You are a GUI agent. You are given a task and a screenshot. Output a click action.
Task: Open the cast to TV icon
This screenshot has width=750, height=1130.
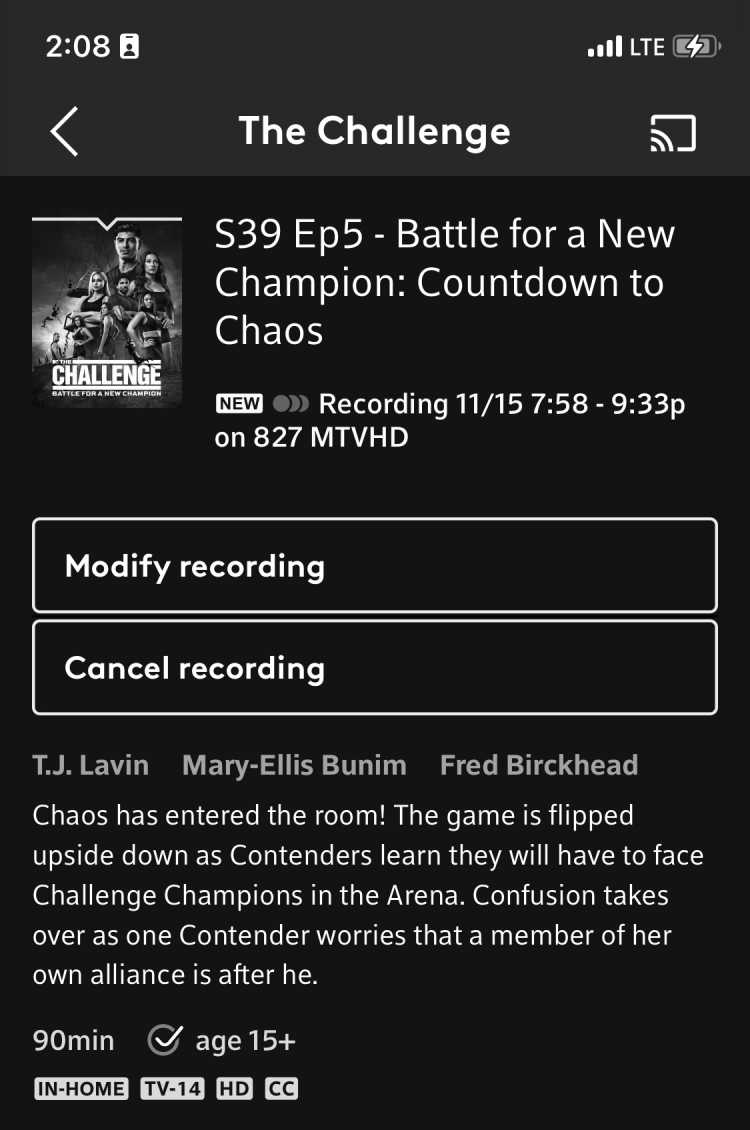click(672, 133)
